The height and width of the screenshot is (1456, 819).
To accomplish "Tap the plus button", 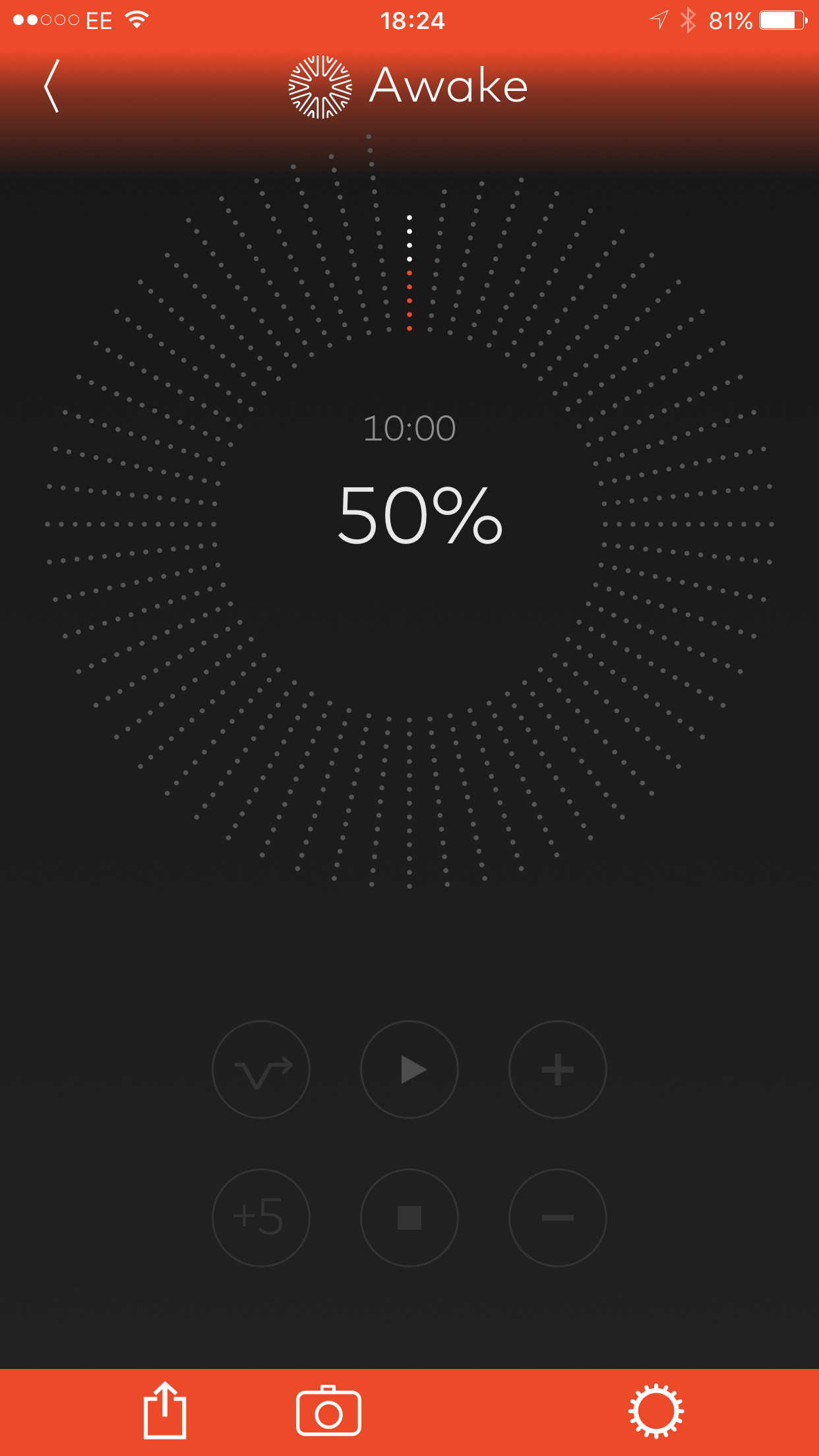I will [558, 1070].
